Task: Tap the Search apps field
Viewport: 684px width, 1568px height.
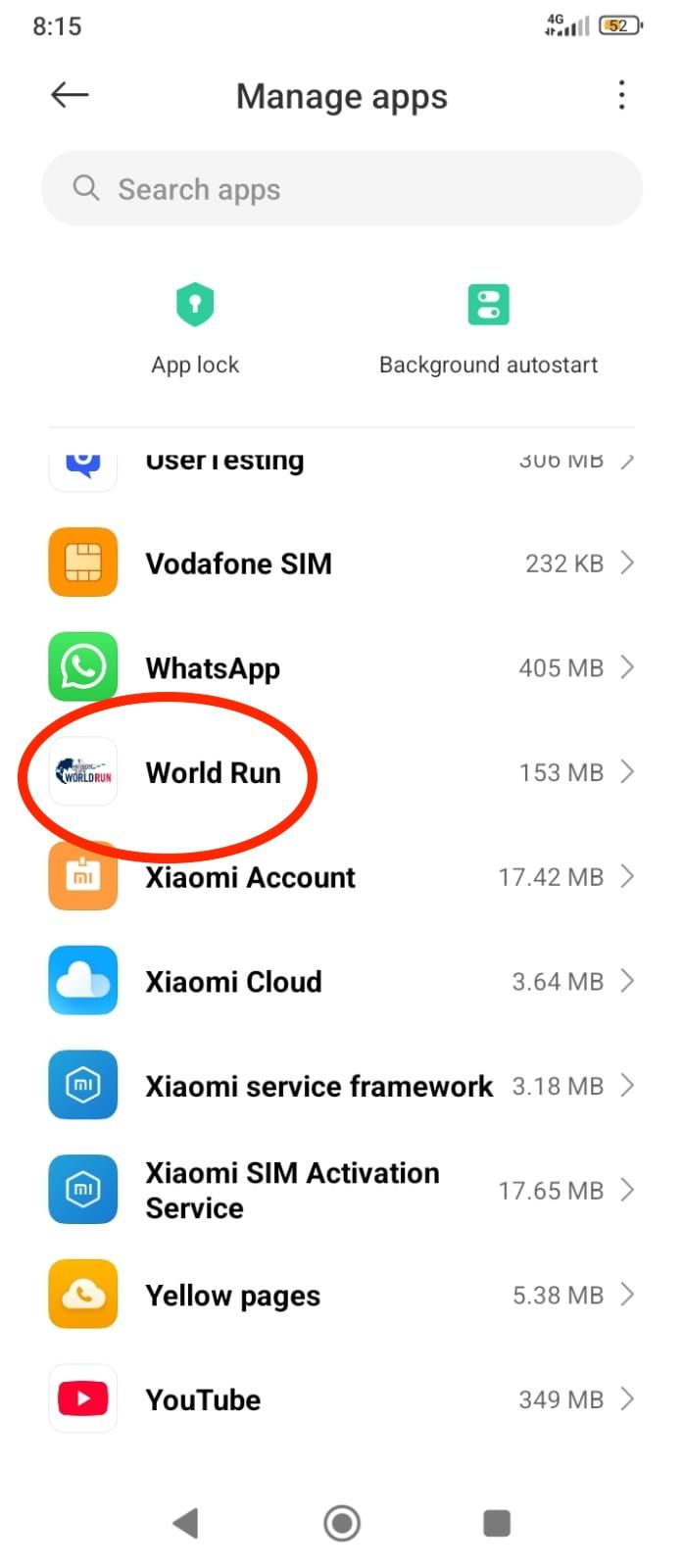Action: [341, 188]
